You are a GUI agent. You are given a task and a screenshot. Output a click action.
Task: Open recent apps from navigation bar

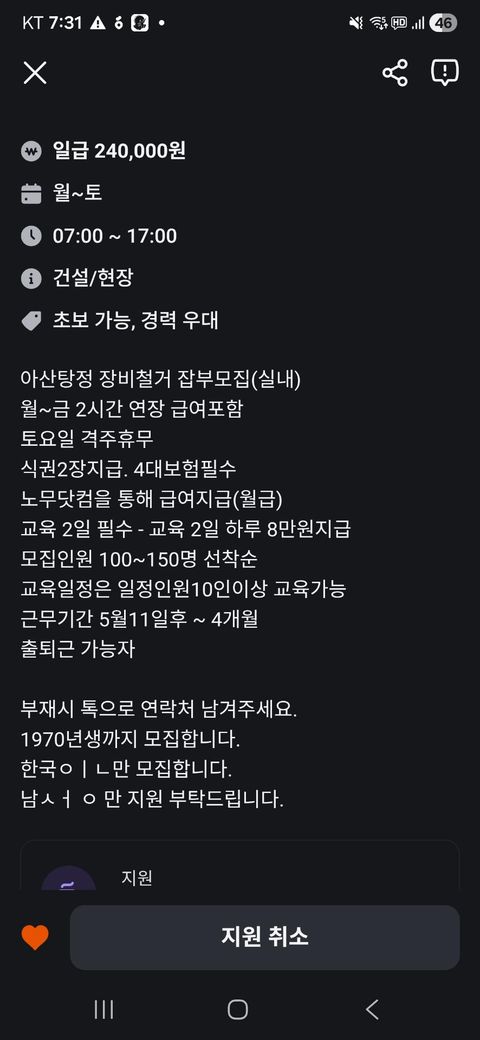[104, 1010]
